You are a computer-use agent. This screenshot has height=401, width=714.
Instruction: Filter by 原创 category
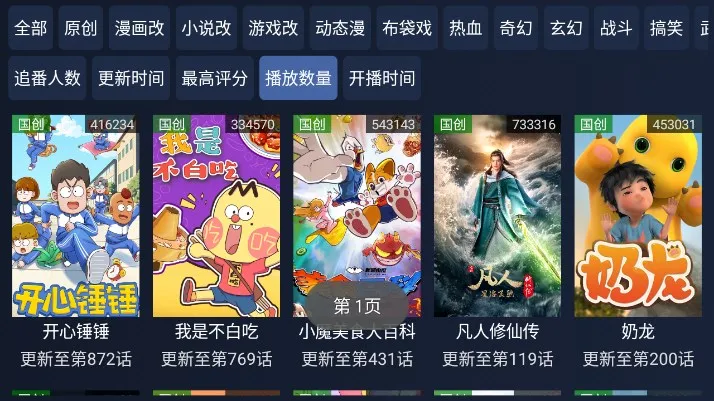[80, 28]
